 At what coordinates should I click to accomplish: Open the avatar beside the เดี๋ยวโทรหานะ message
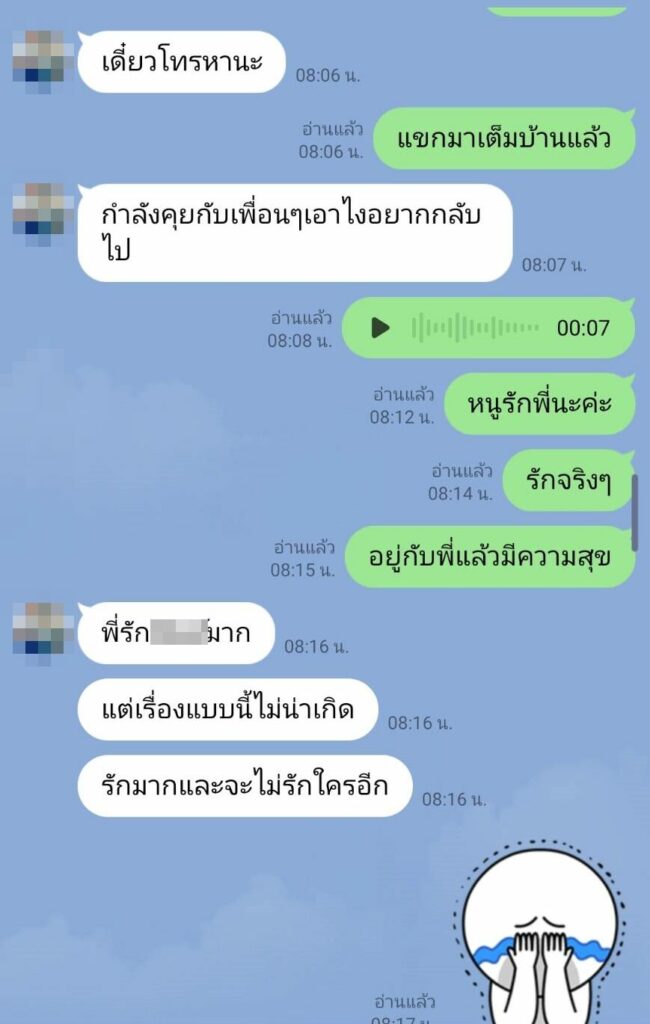43,55
